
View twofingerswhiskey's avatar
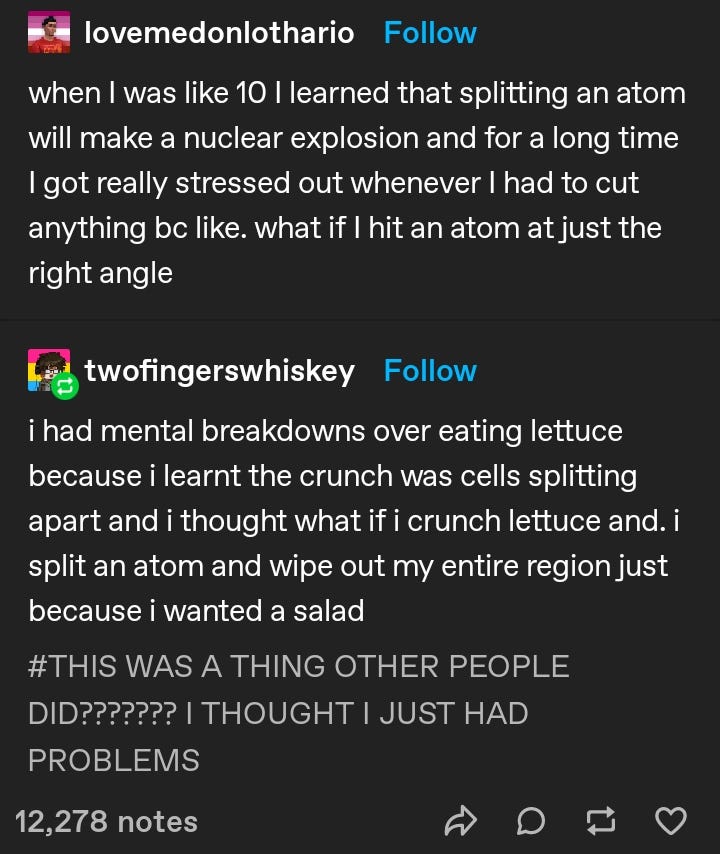click(49, 371)
